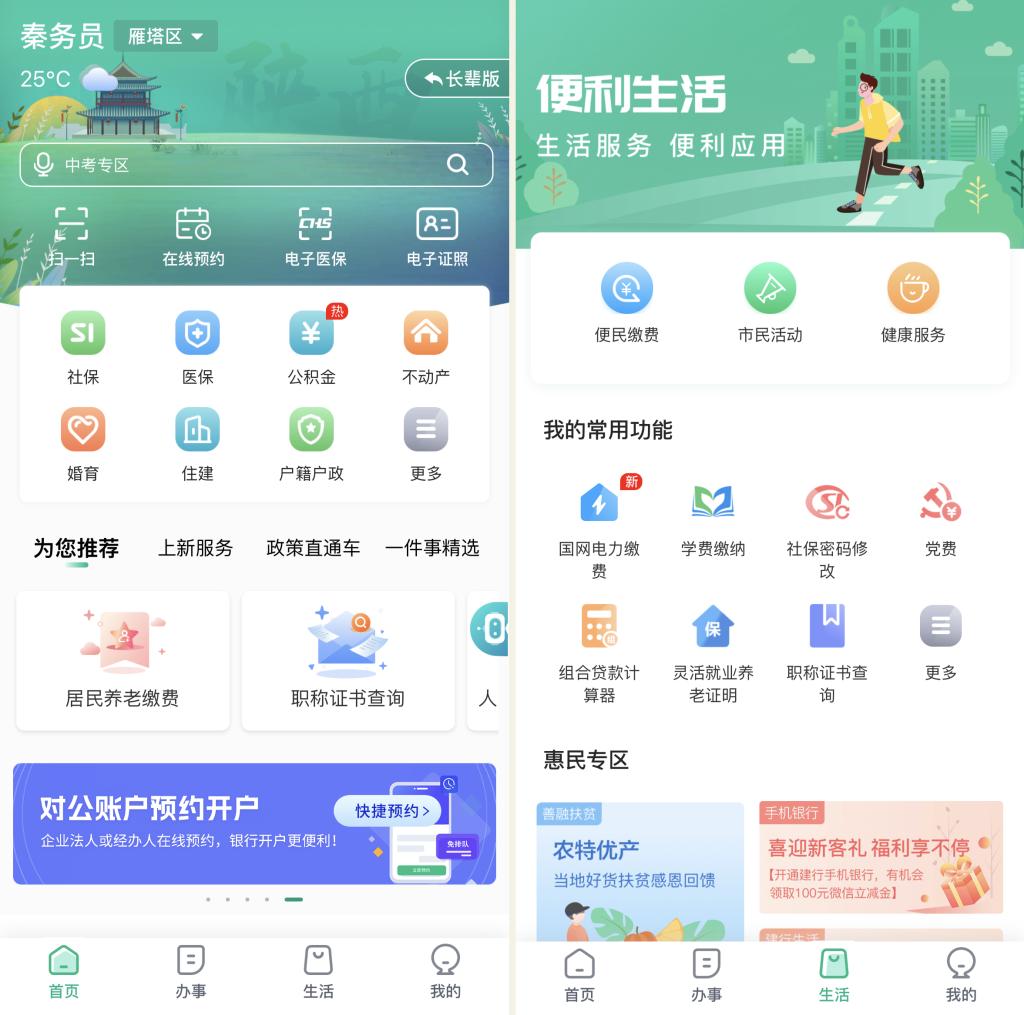Open the 社保 service

tap(83, 346)
